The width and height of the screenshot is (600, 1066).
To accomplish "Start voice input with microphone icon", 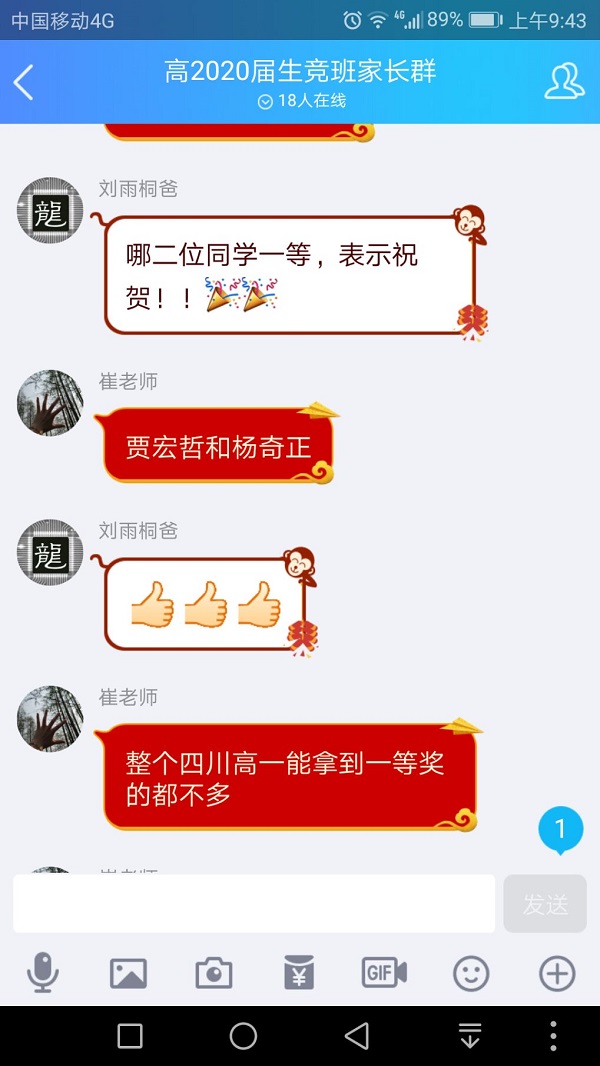I will 42,972.
